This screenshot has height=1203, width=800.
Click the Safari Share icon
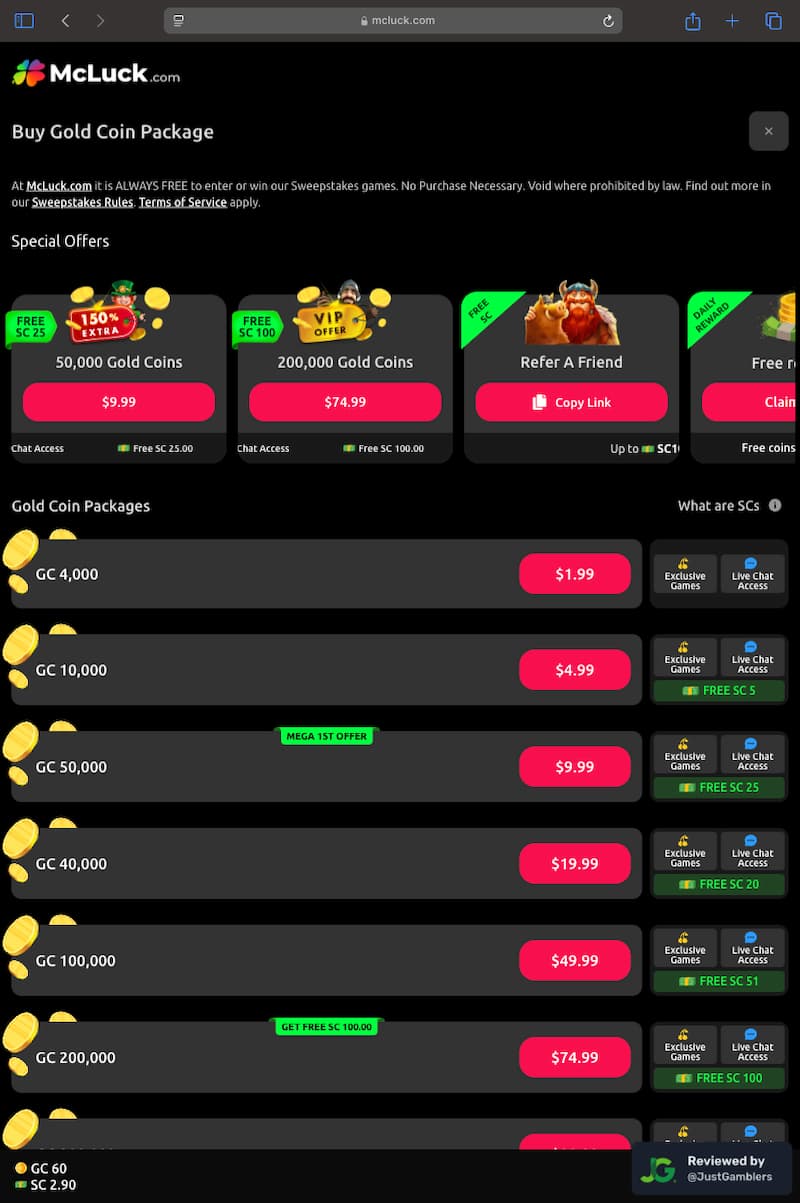coord(693,20)
